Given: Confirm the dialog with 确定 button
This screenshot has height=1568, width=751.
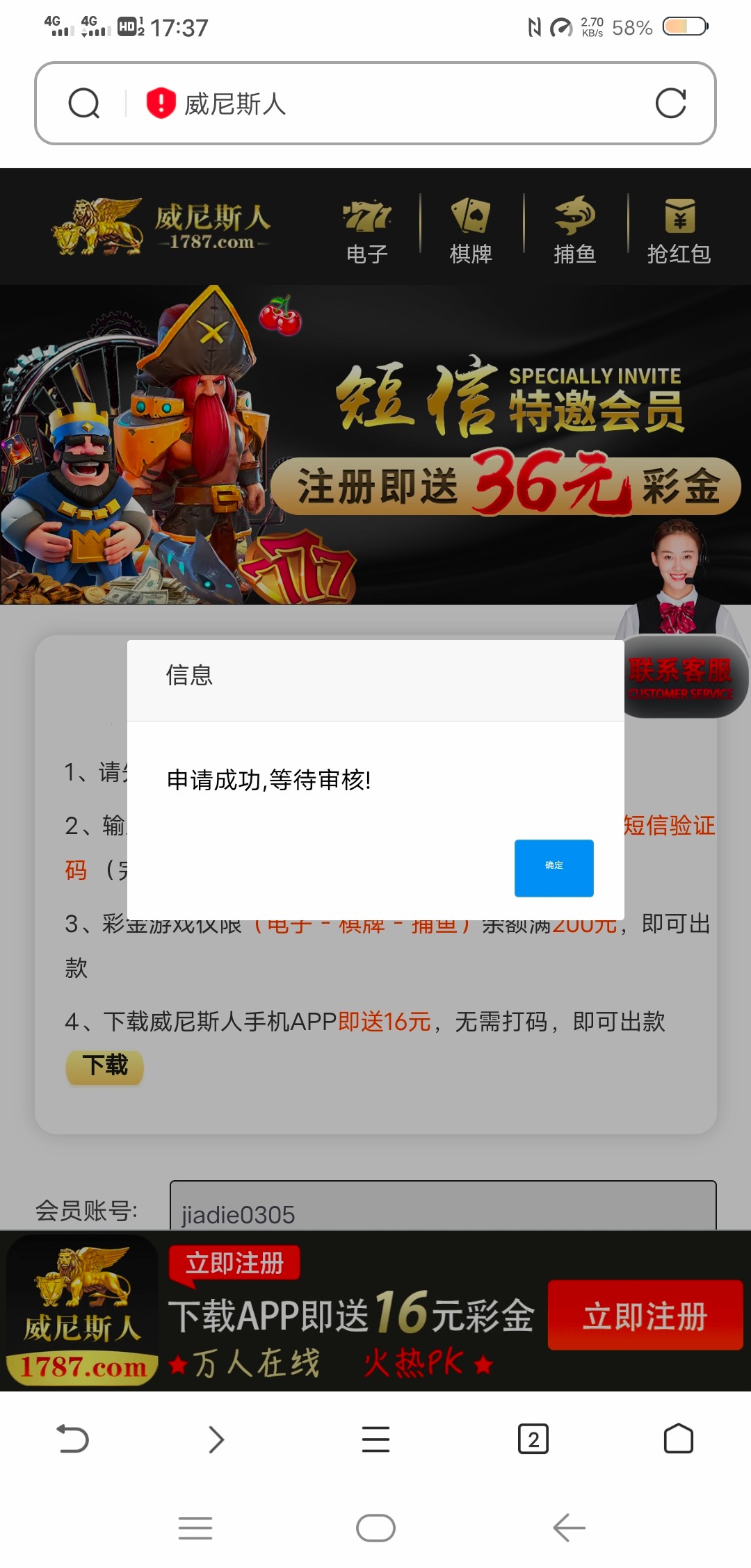Looking at the screenshot, I should tap(554, 867).
